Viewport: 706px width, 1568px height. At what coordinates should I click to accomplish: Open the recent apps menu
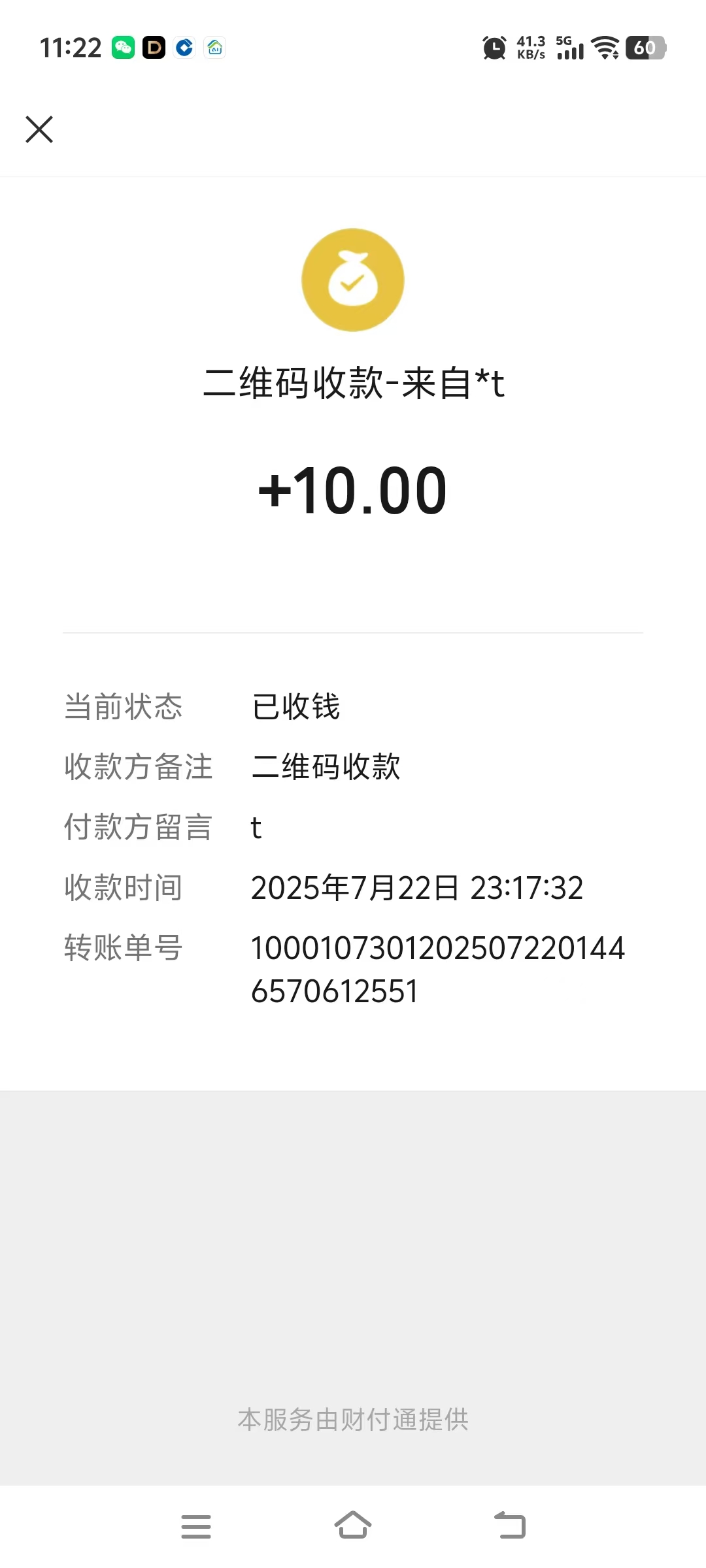tap(196, 1526)
